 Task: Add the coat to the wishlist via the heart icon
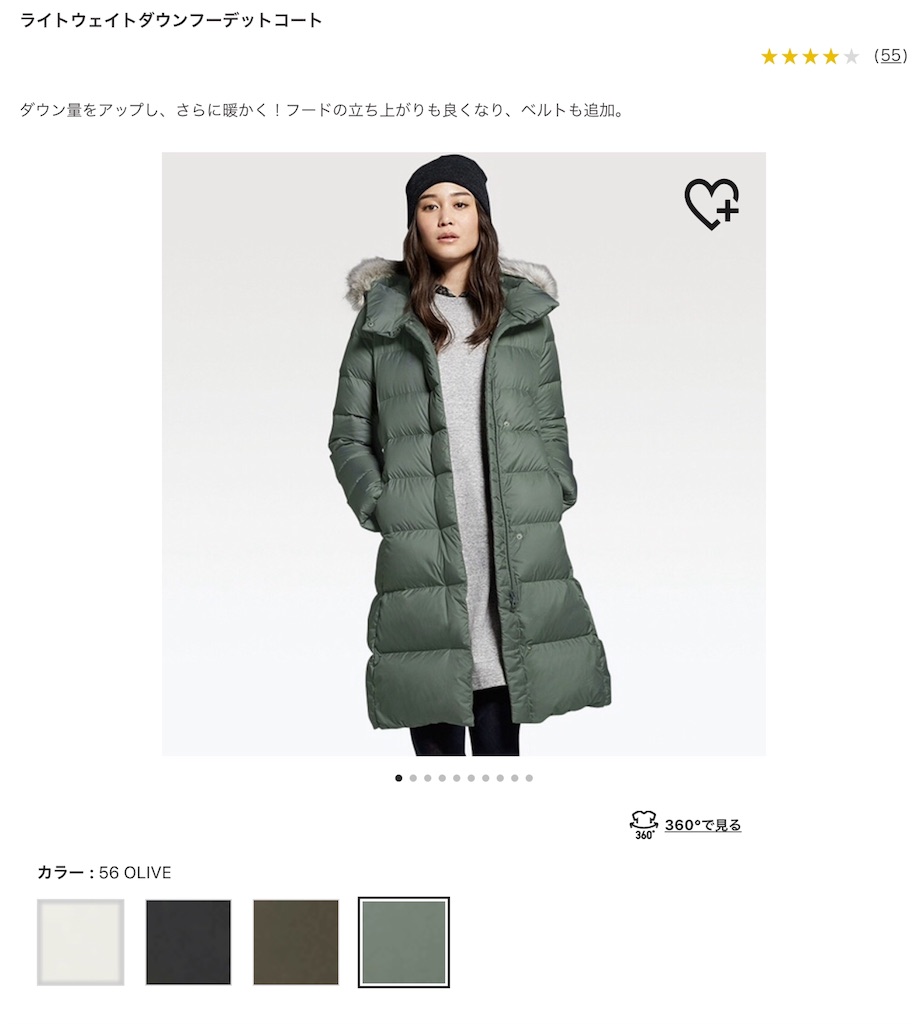[712, 204]
